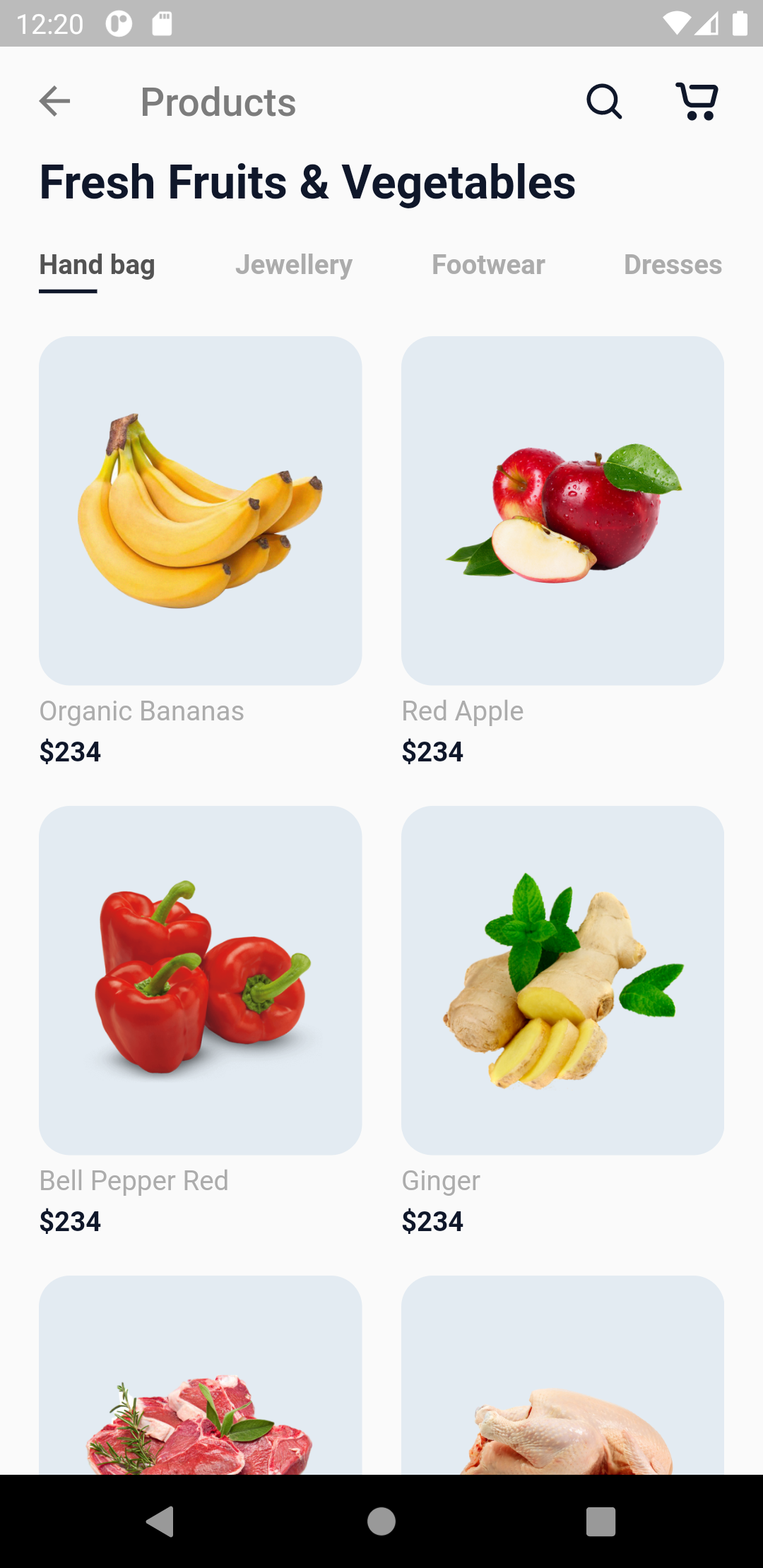
Task: Open the search icon
Action: click(604, 102)
